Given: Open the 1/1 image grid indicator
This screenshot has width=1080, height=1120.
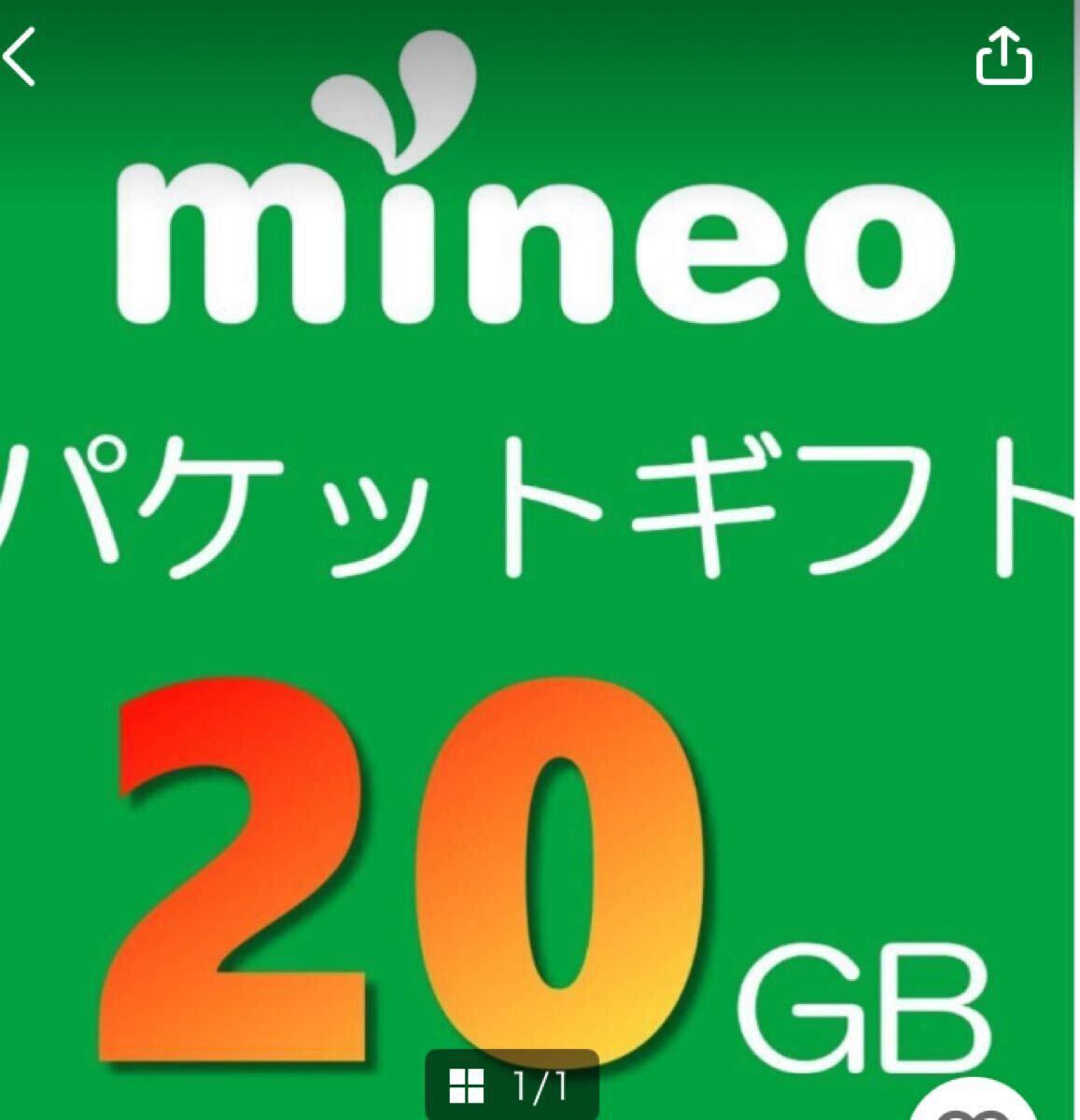Looking at the screenshot, I should coord(511,1085).
